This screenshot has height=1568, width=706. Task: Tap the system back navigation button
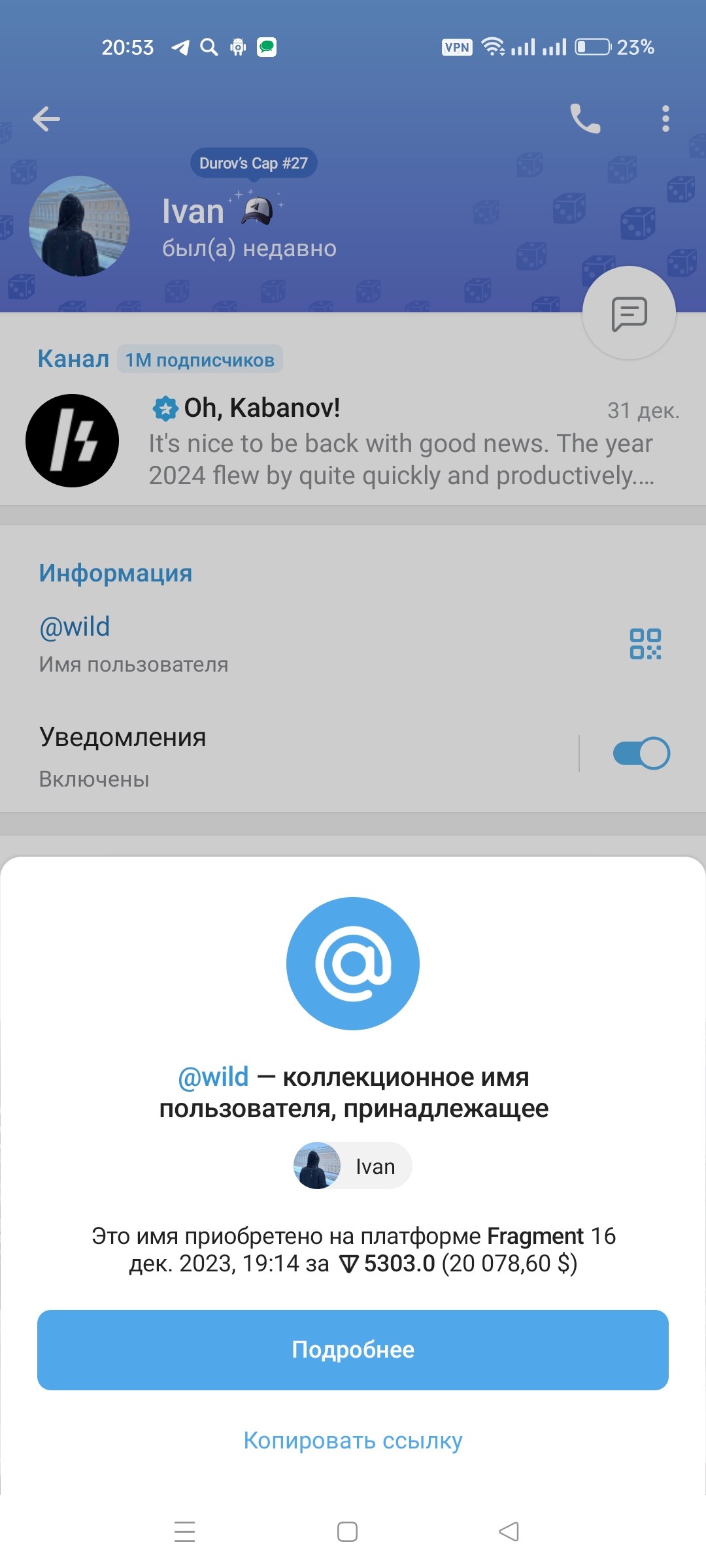pos(509,1531)
